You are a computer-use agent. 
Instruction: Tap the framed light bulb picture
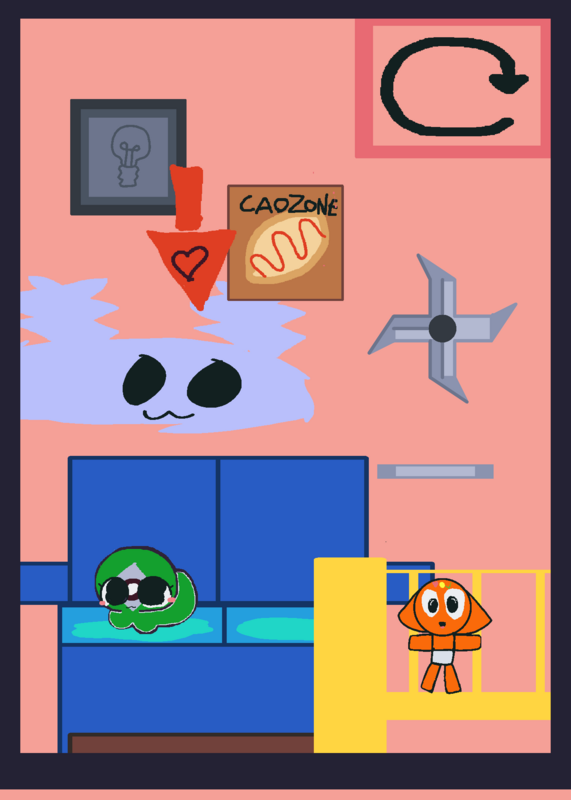coord(128,157)
